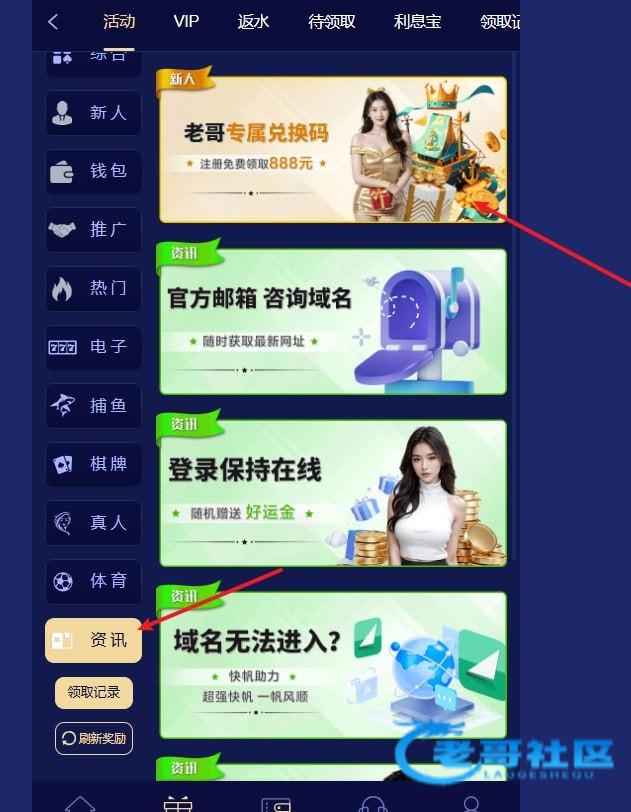The image size is (631, 812).
Task: Select the 电子 sidebar category
Action: [93, 347]
